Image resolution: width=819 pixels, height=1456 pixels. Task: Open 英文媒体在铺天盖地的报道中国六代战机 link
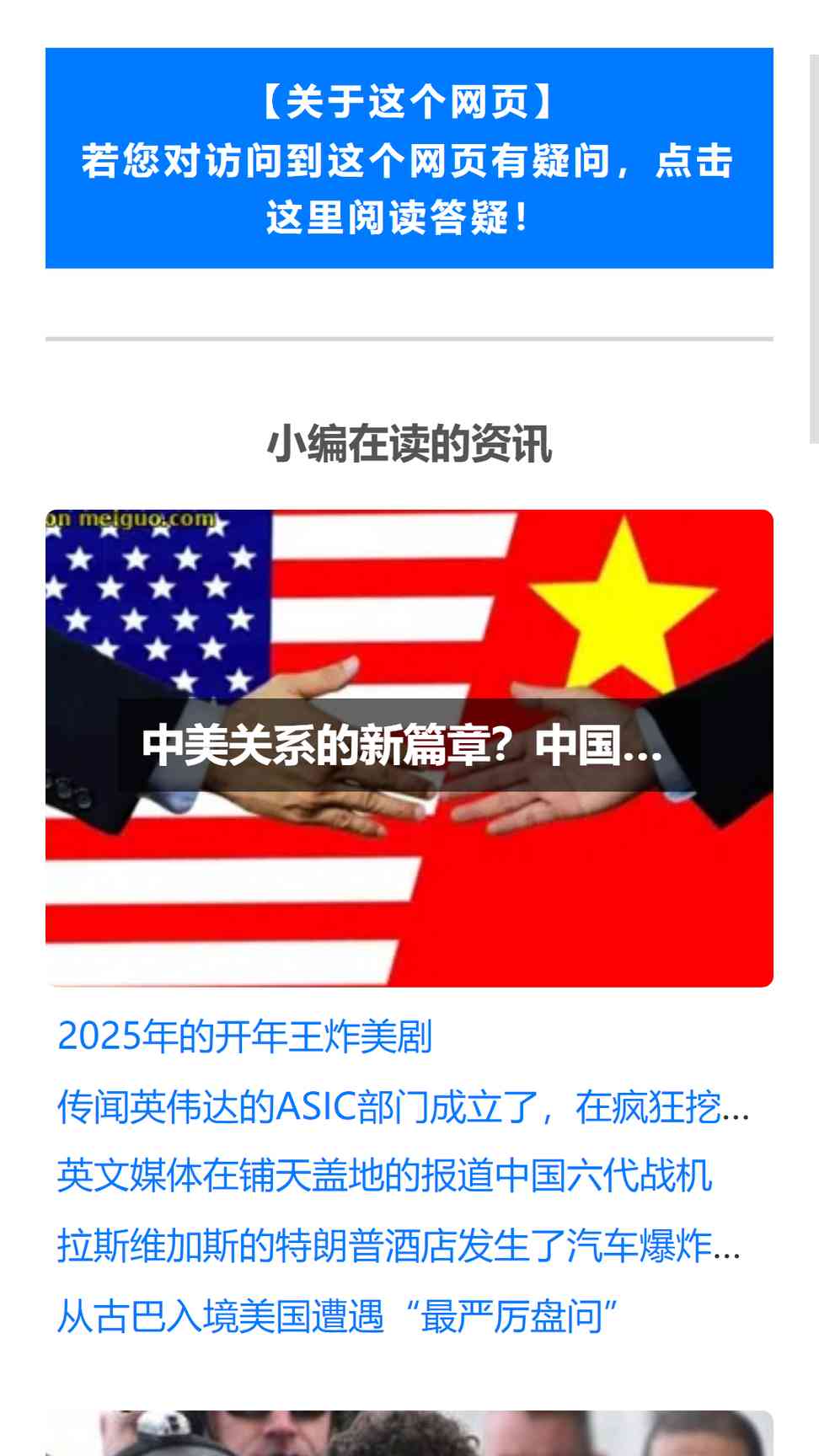pos(384,1176)
